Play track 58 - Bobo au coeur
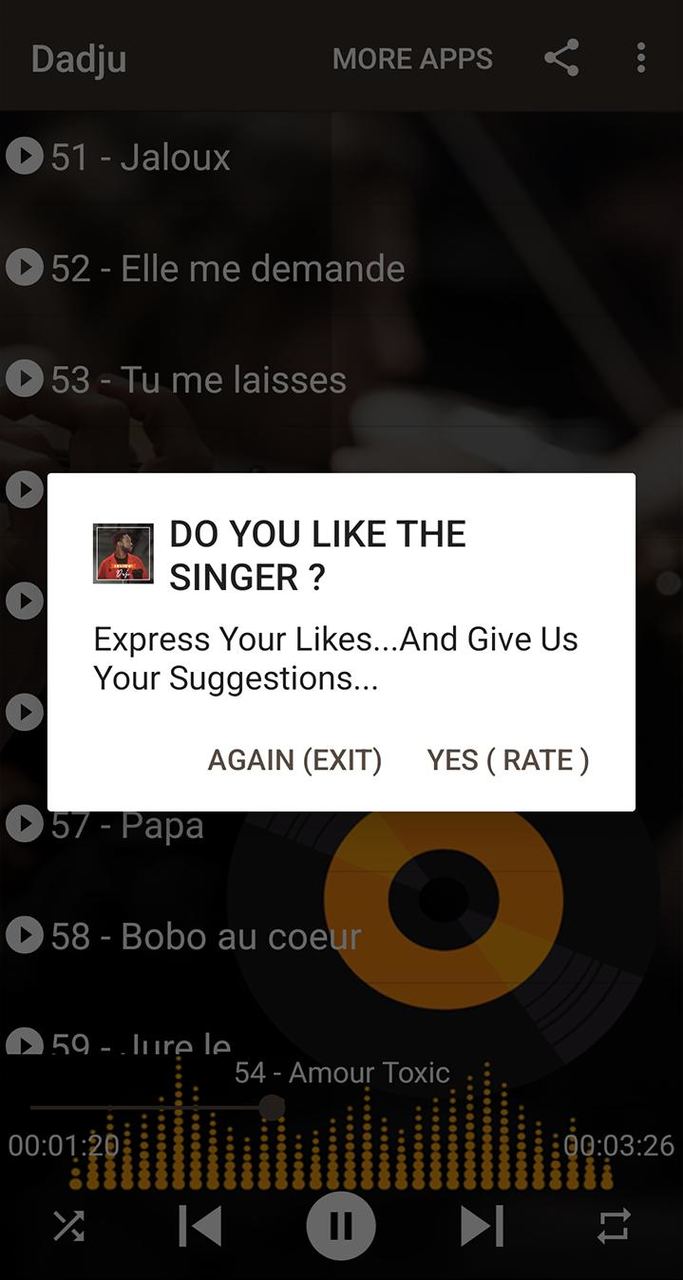683x1280 pixels. 205,936
